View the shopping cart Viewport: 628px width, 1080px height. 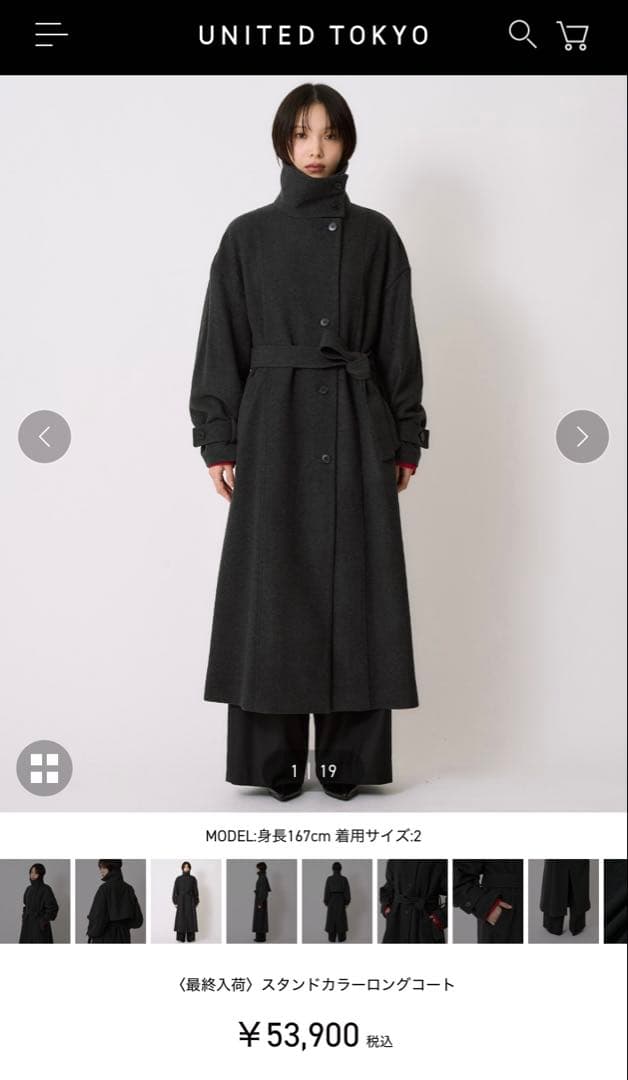coord(573,36)
